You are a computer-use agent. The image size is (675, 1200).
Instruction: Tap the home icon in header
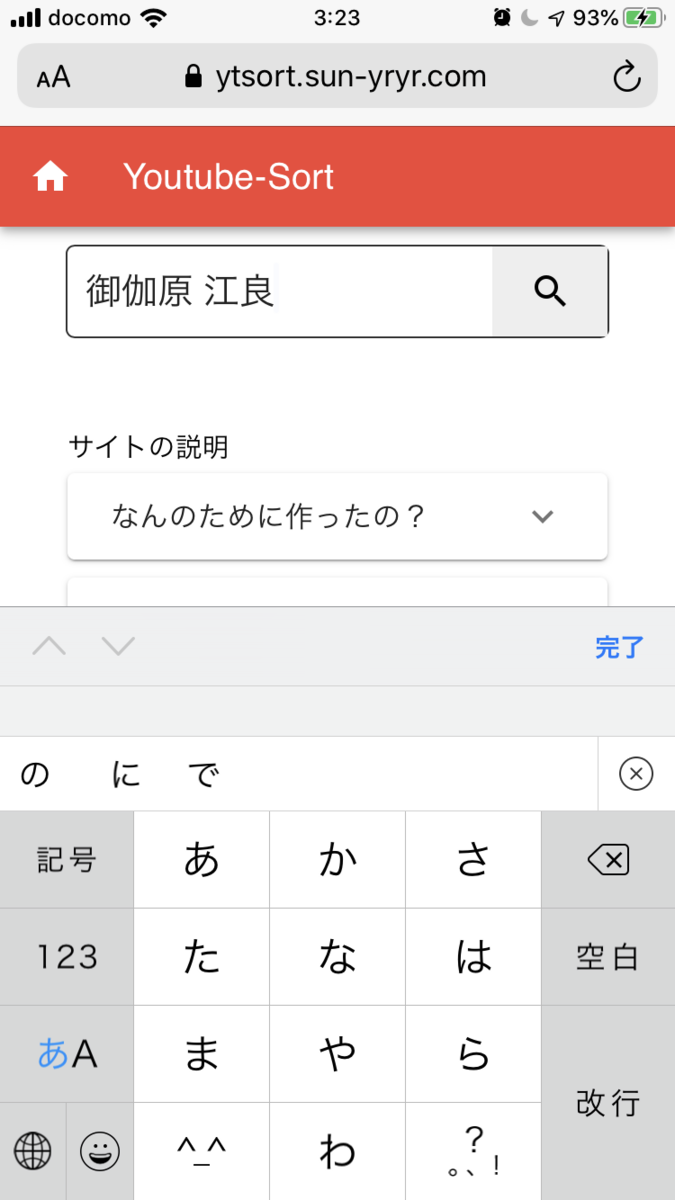pos(50,177)
